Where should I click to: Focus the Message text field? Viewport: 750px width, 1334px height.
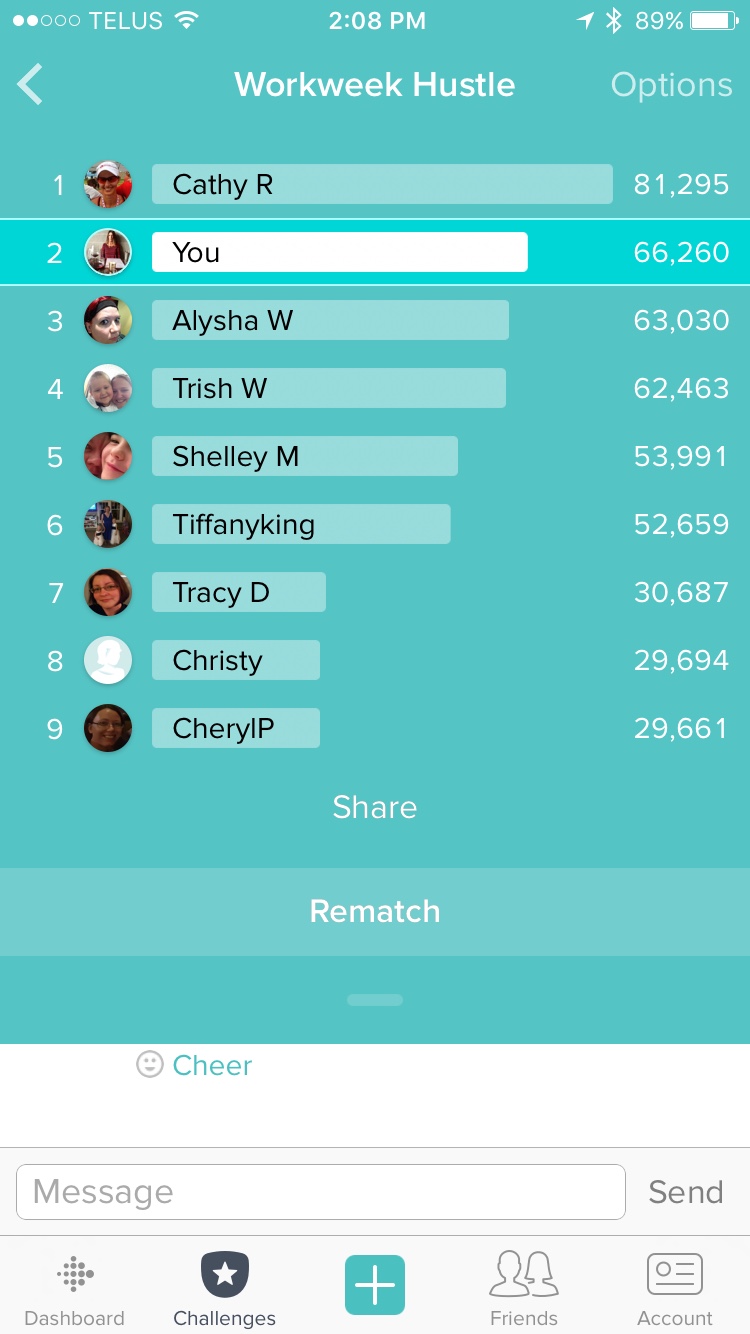[x=320, y=1192]
